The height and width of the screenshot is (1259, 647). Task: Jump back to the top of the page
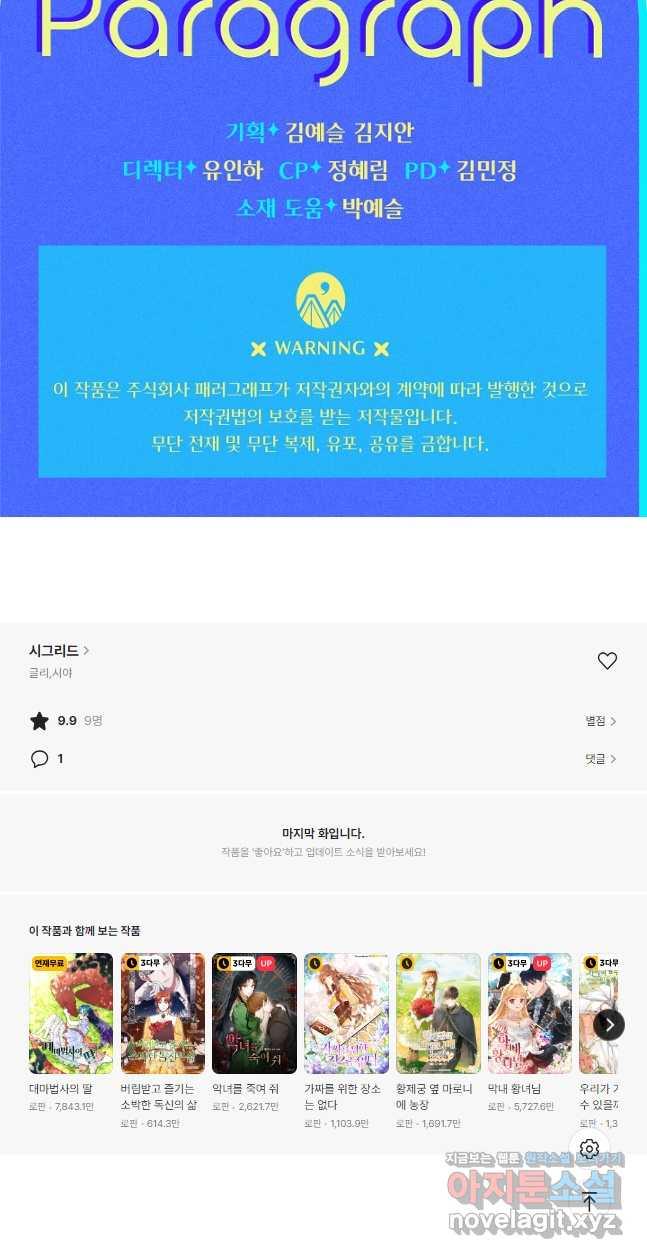(589, 1201)
